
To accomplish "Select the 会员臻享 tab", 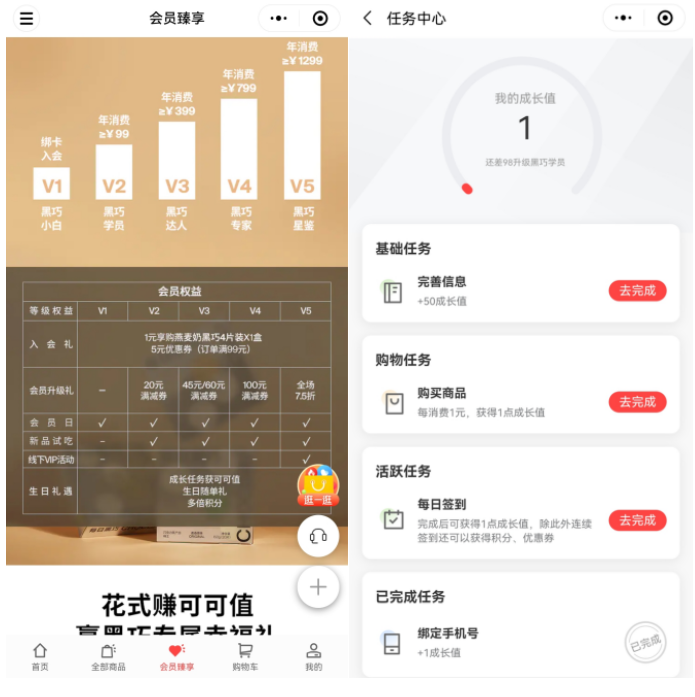I will [177, 656].
